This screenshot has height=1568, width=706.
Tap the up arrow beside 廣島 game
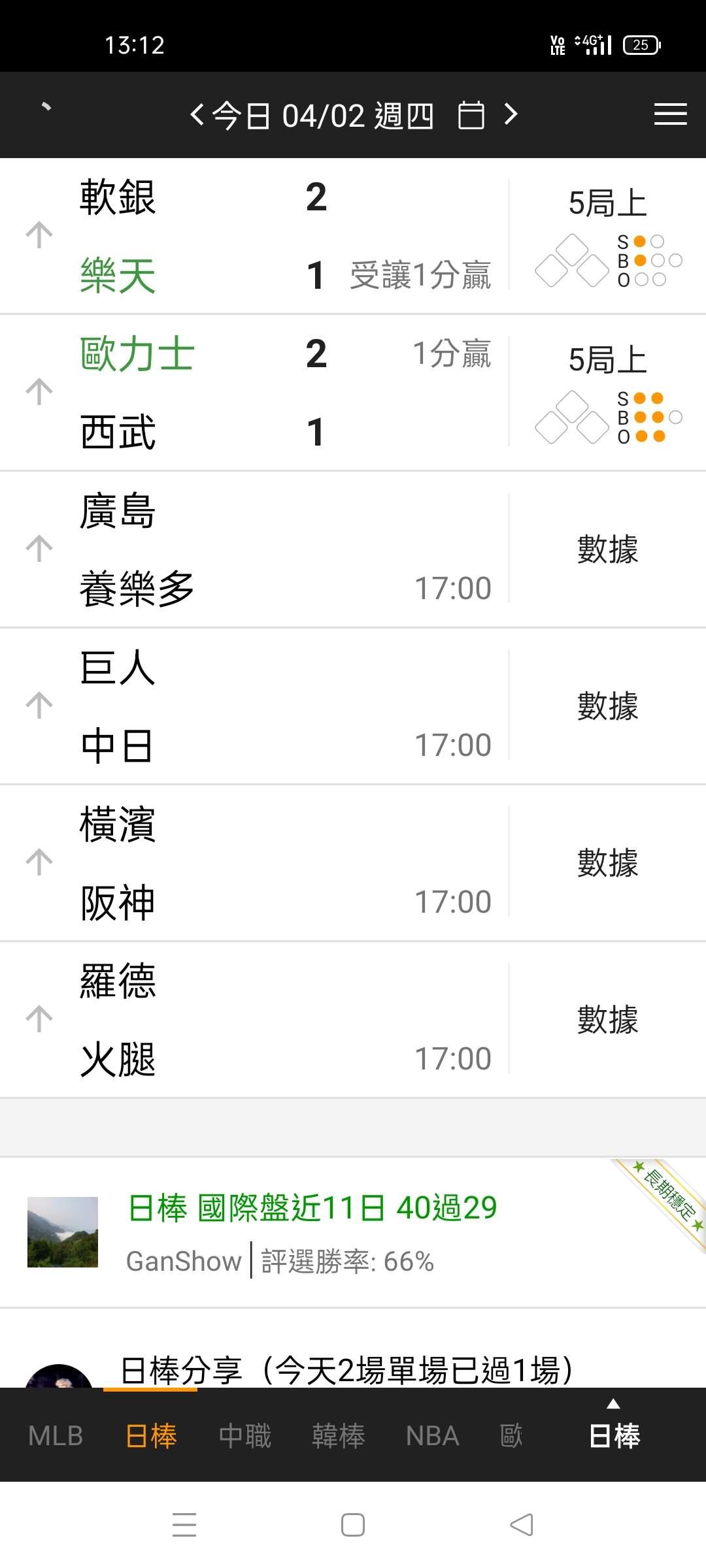click(39, 549)
